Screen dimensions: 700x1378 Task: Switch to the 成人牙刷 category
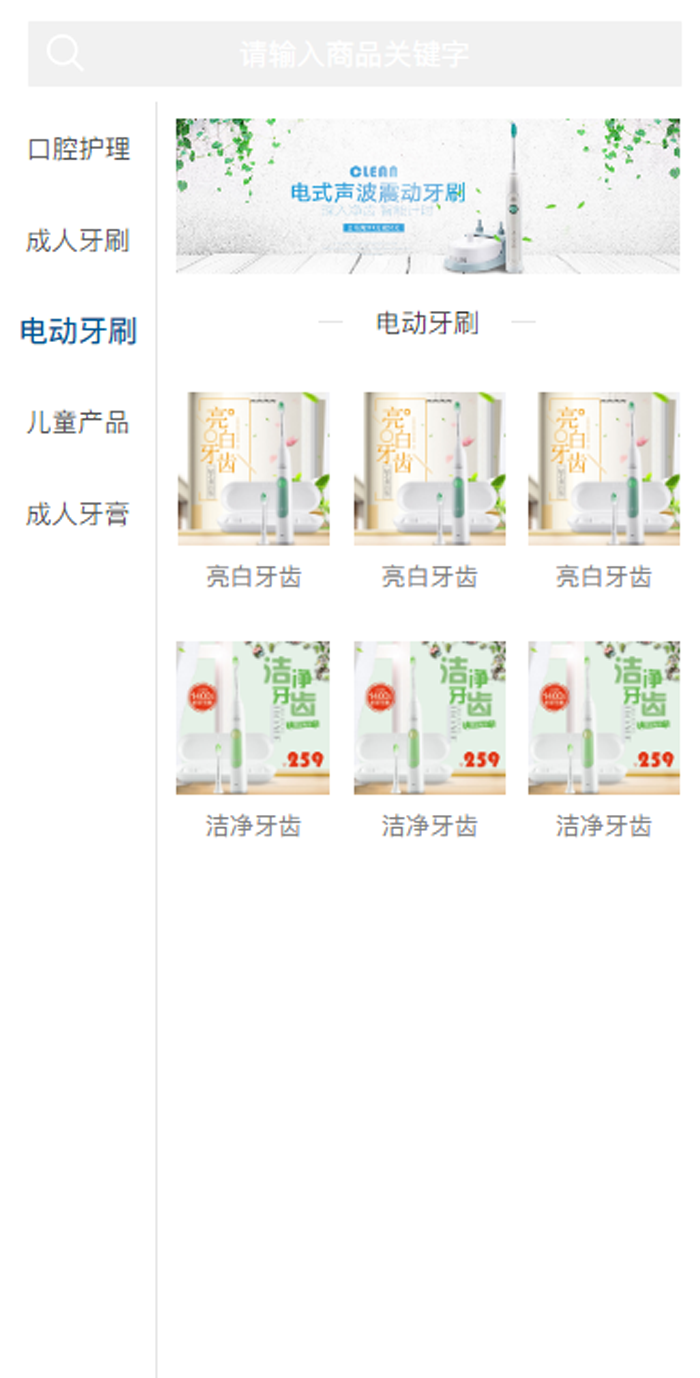point(78,241)
